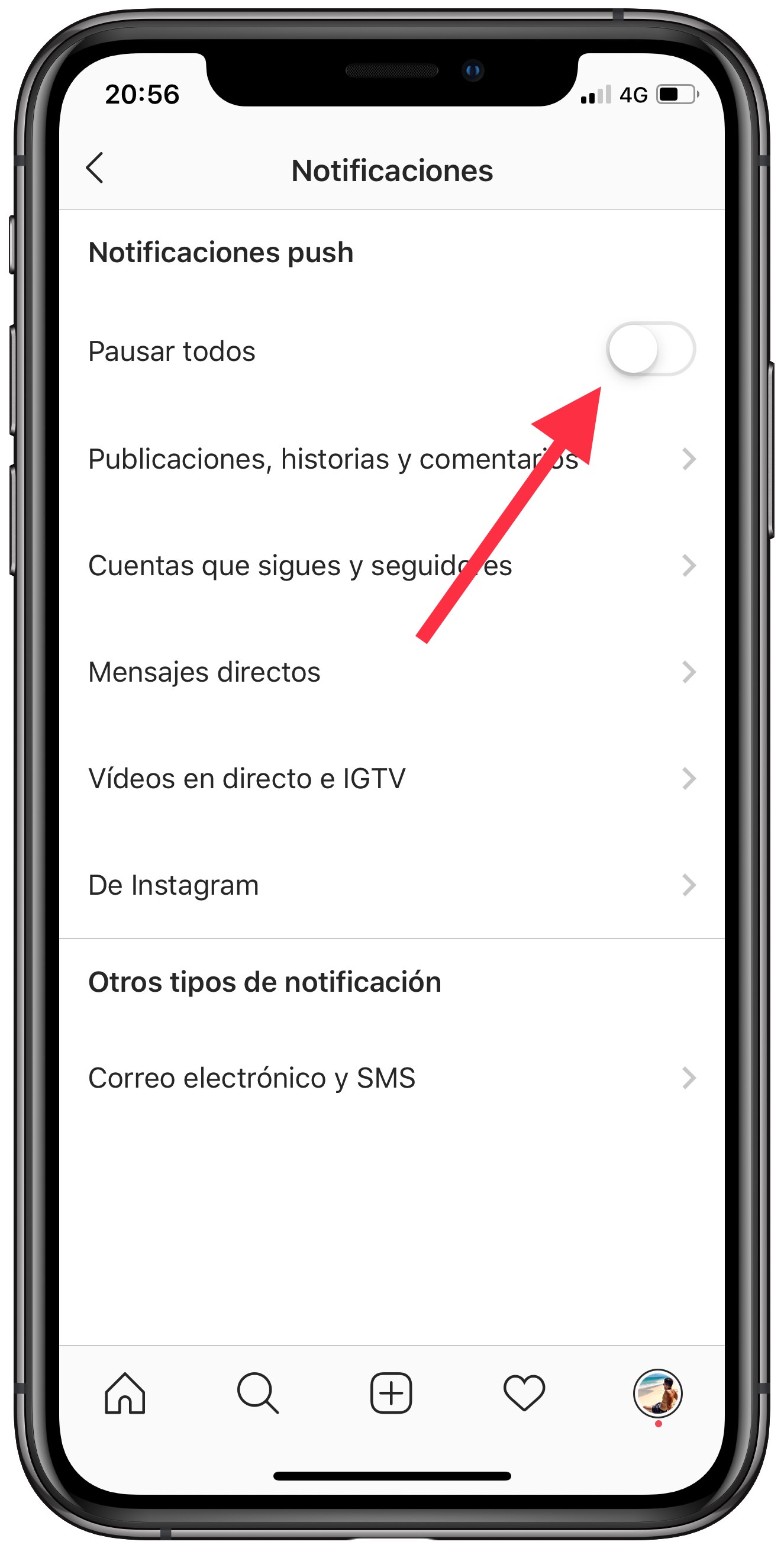784x1548 pixels.
Task: Tap the battery icon in the status bar
Action: [x=677, y=93]
